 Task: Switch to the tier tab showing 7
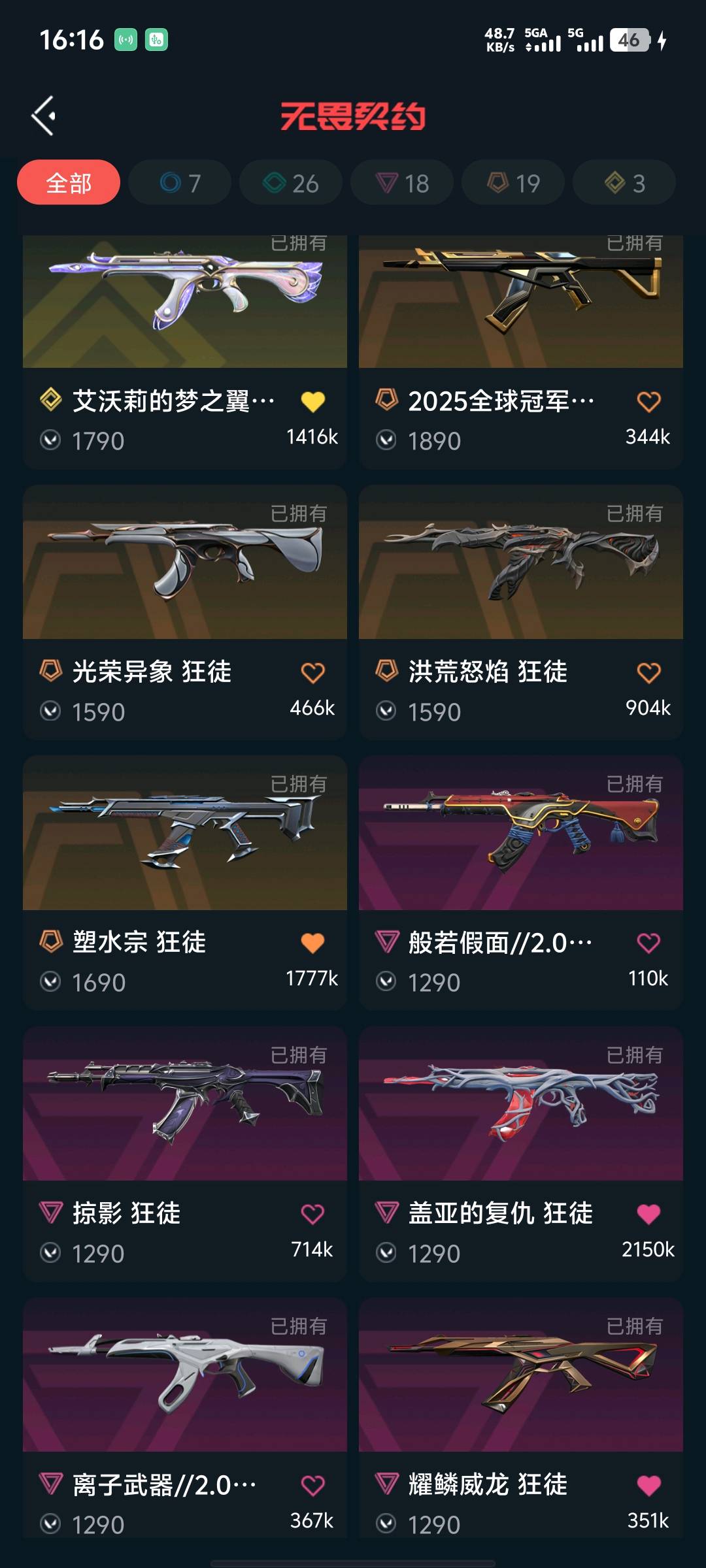point(180,182)
